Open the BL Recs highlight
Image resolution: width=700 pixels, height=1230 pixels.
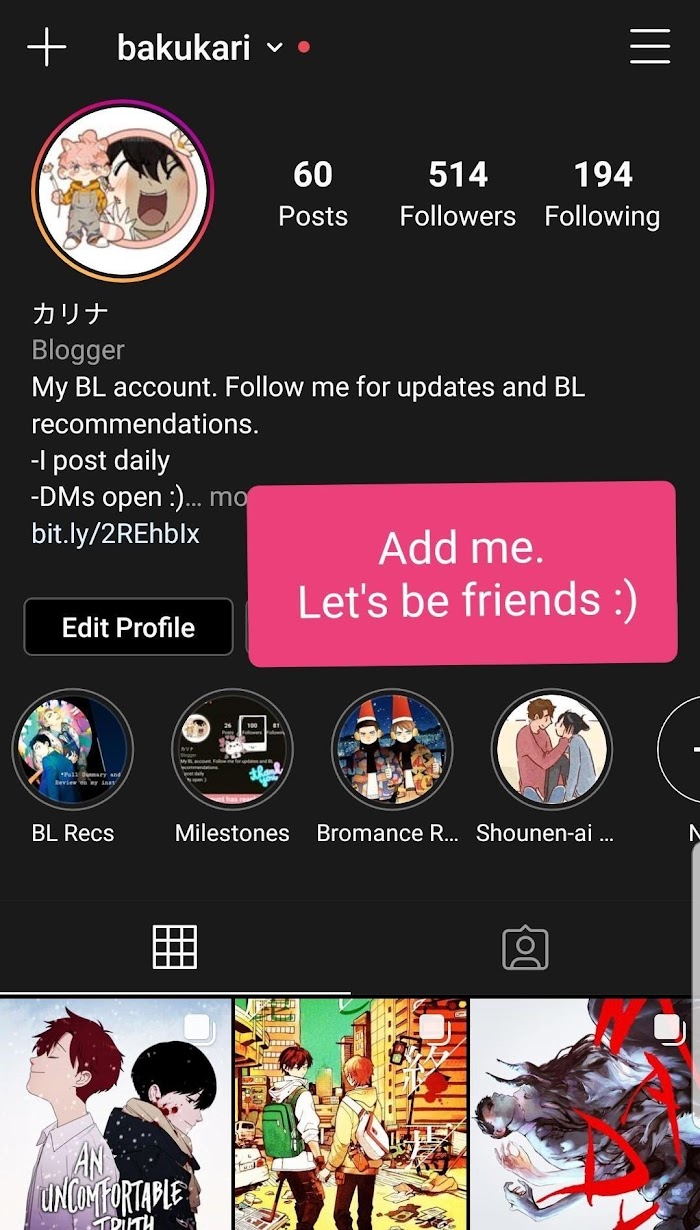pos(72,750)
